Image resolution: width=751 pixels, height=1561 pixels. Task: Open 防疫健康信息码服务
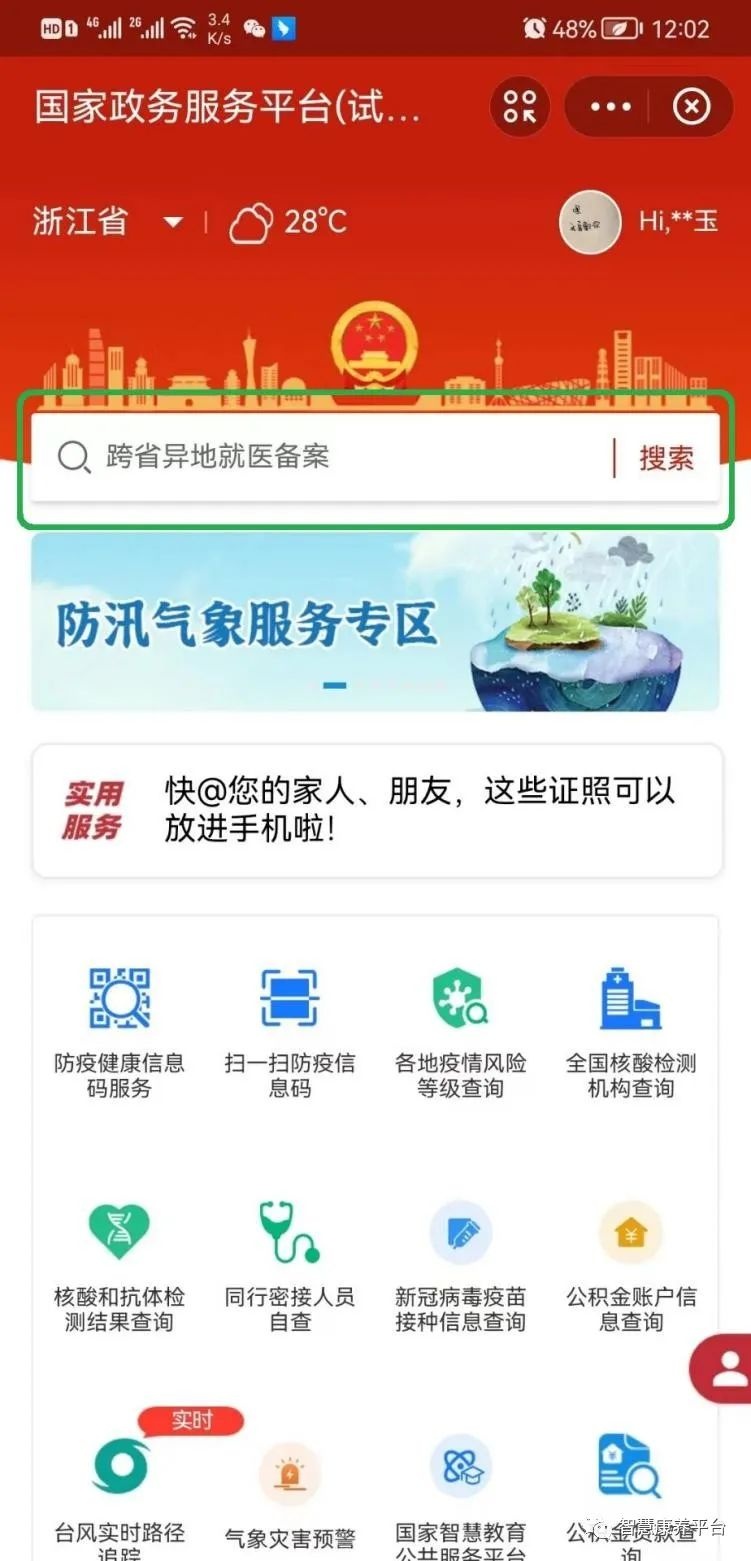pos(119,1029)
